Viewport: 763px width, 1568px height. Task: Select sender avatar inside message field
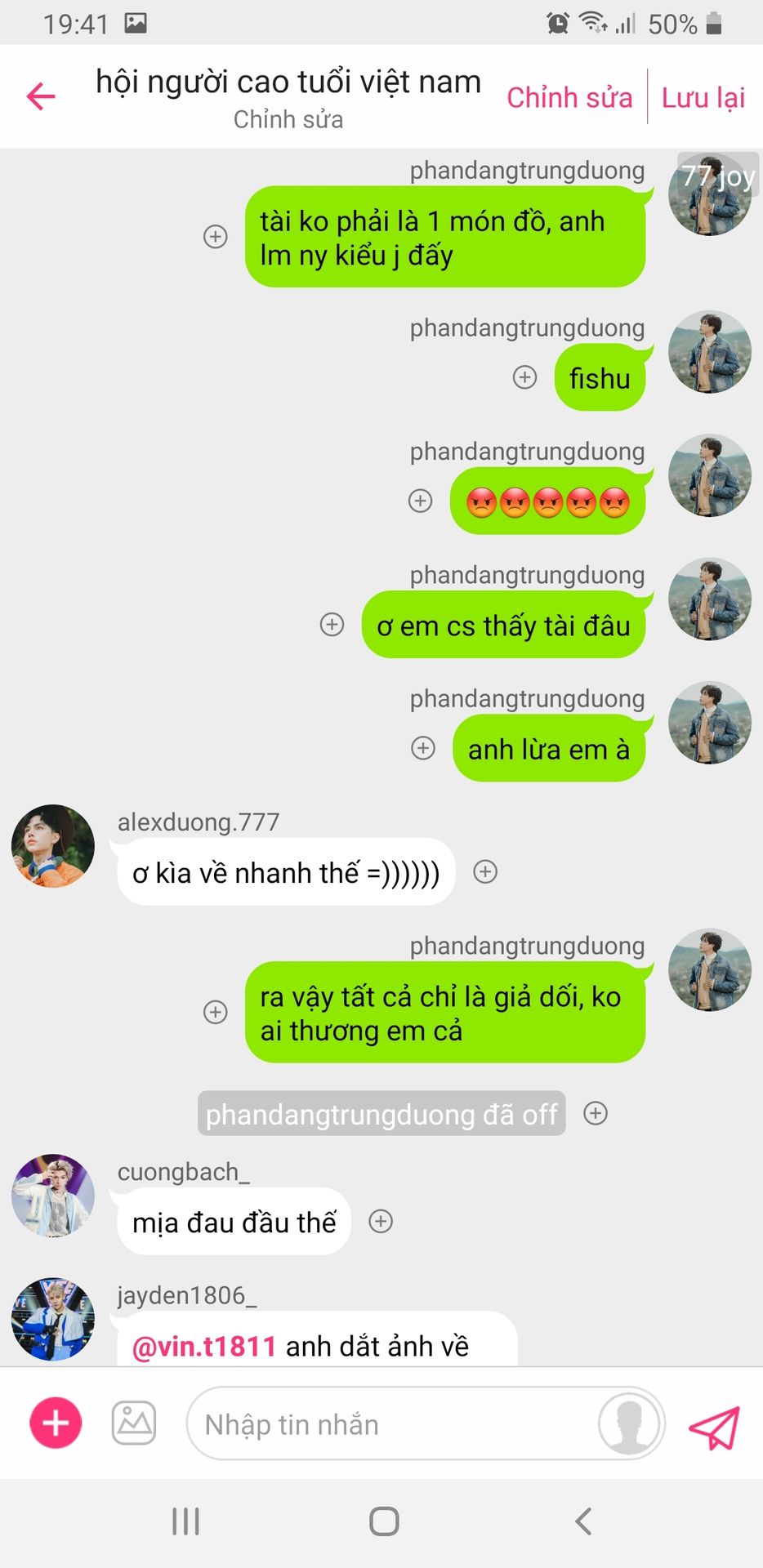(x=628, y=1423)
